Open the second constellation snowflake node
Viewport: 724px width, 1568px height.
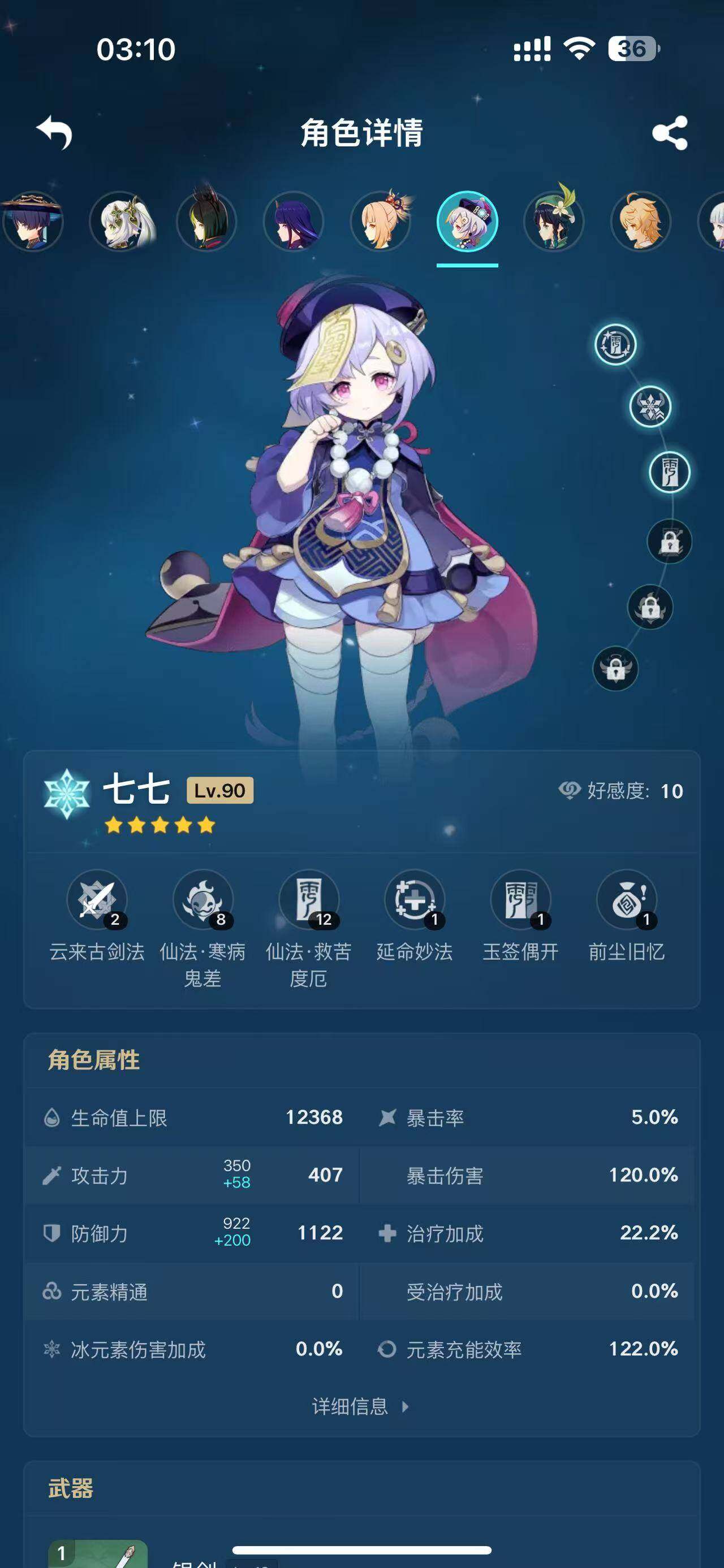[x=650, y=406]
